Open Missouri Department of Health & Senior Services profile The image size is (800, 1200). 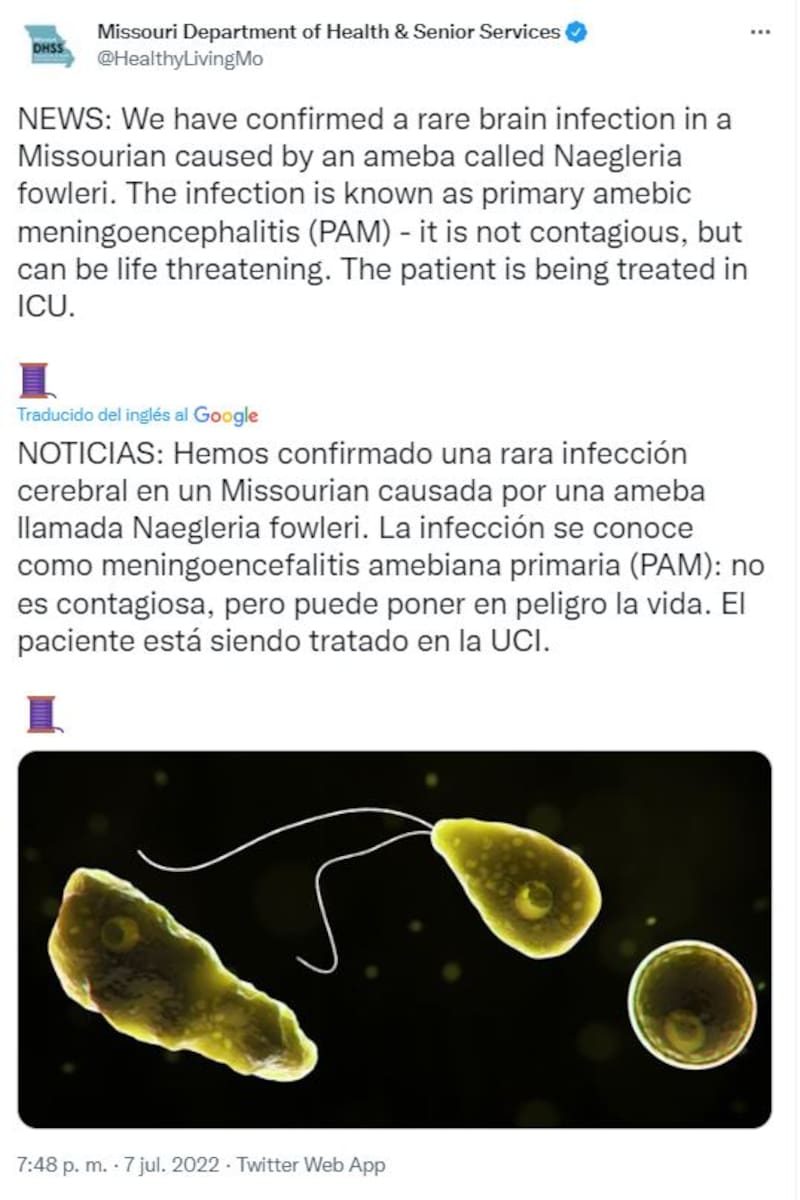pyautogui.click(x=328, y=32)
